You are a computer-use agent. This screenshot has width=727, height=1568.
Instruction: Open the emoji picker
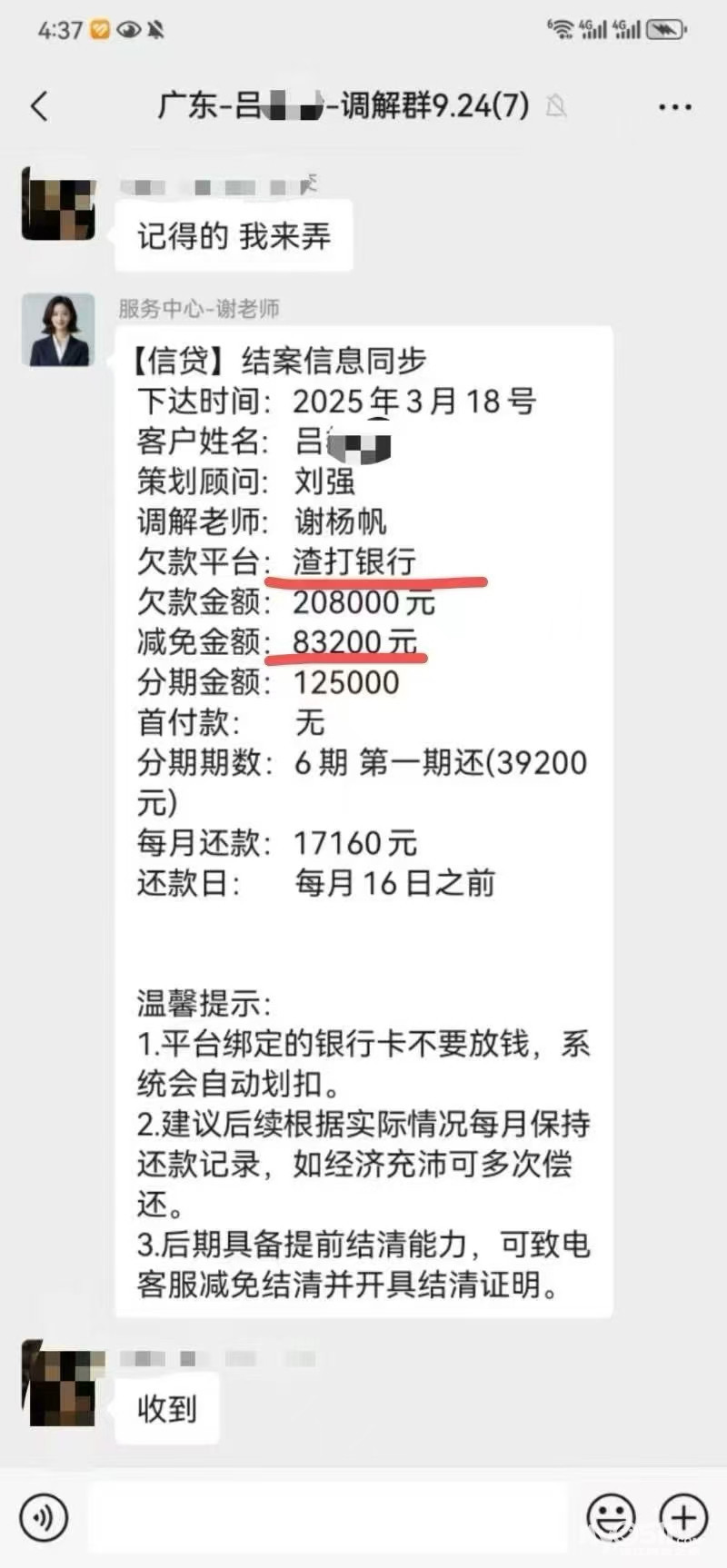point(611,1517)
